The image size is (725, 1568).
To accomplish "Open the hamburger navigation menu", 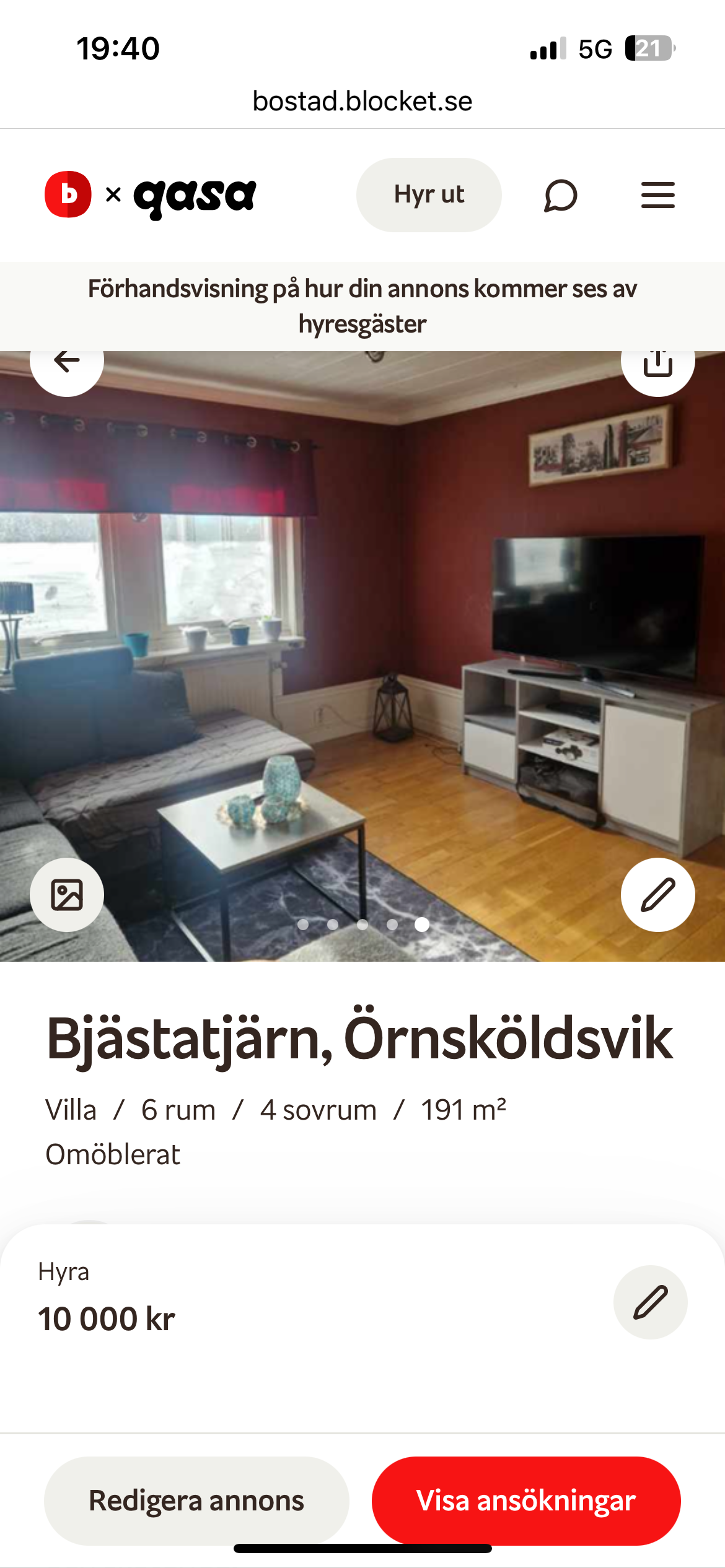I will pos(658,195).
